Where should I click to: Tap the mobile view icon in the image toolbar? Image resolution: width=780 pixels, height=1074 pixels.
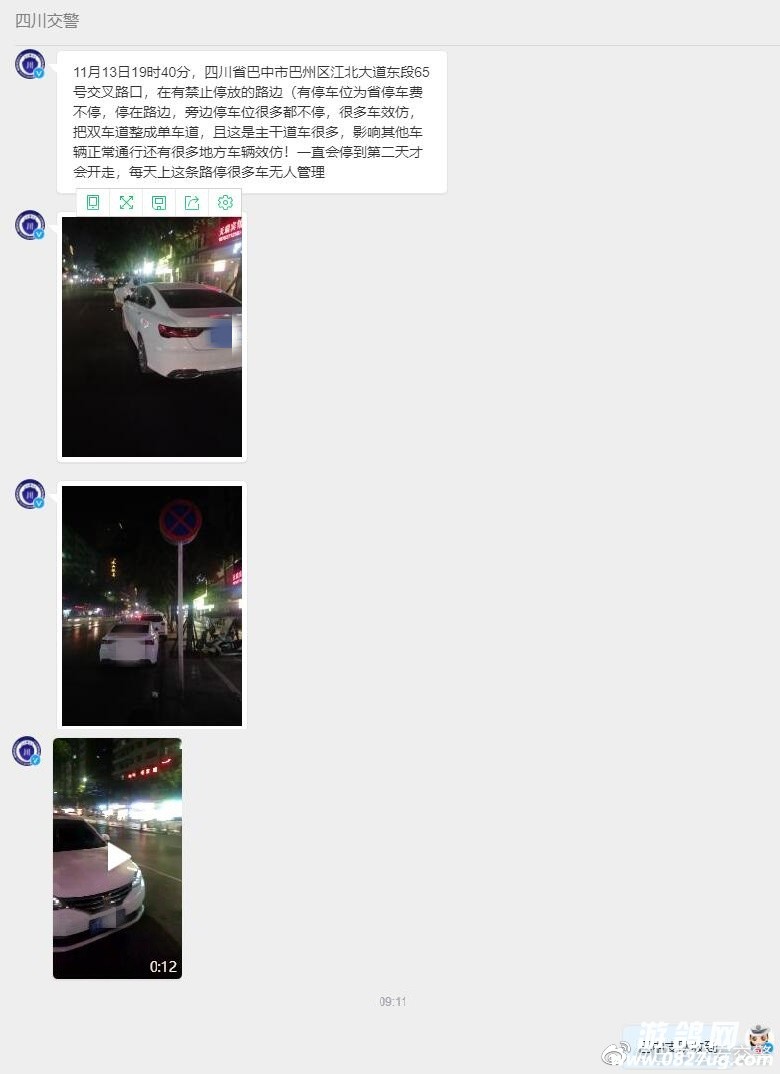[x=93, y=202]
